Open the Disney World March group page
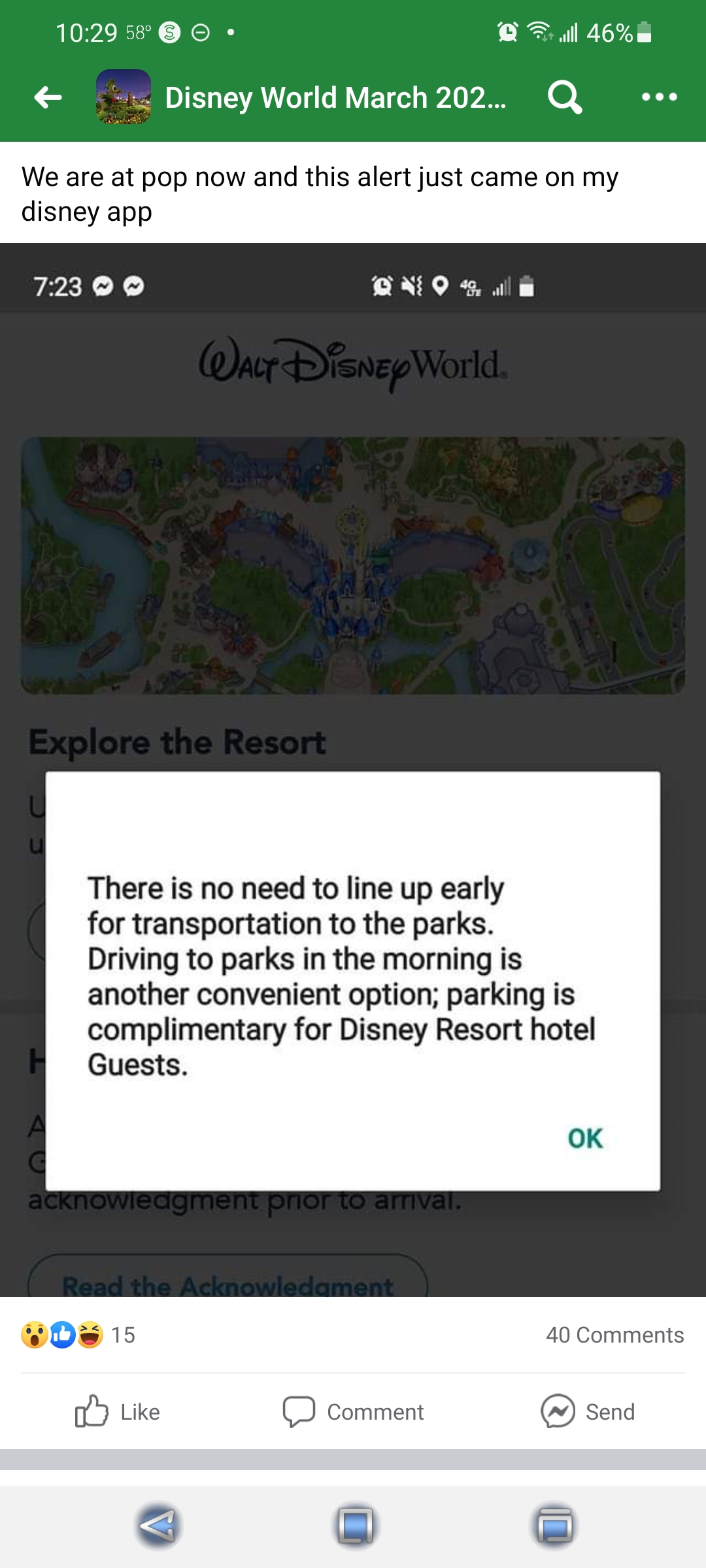This screenshot has height=1568, width=706. (x=335, y=98)
